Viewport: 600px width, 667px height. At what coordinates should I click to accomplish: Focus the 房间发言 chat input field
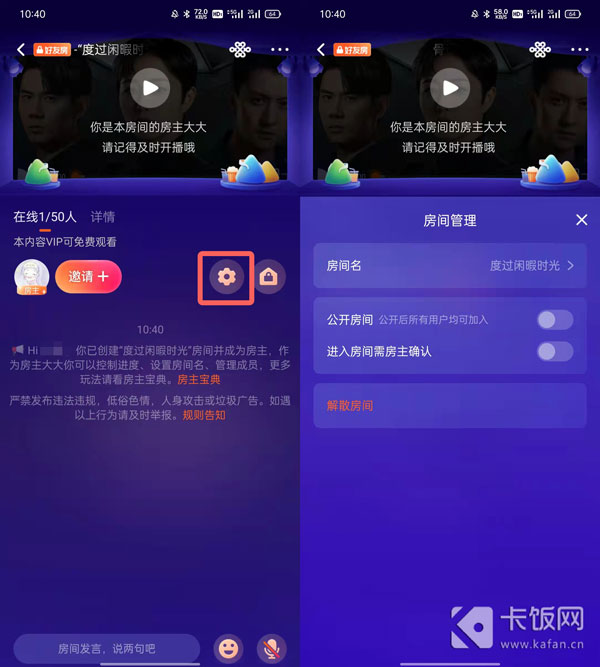pos(106,648)
